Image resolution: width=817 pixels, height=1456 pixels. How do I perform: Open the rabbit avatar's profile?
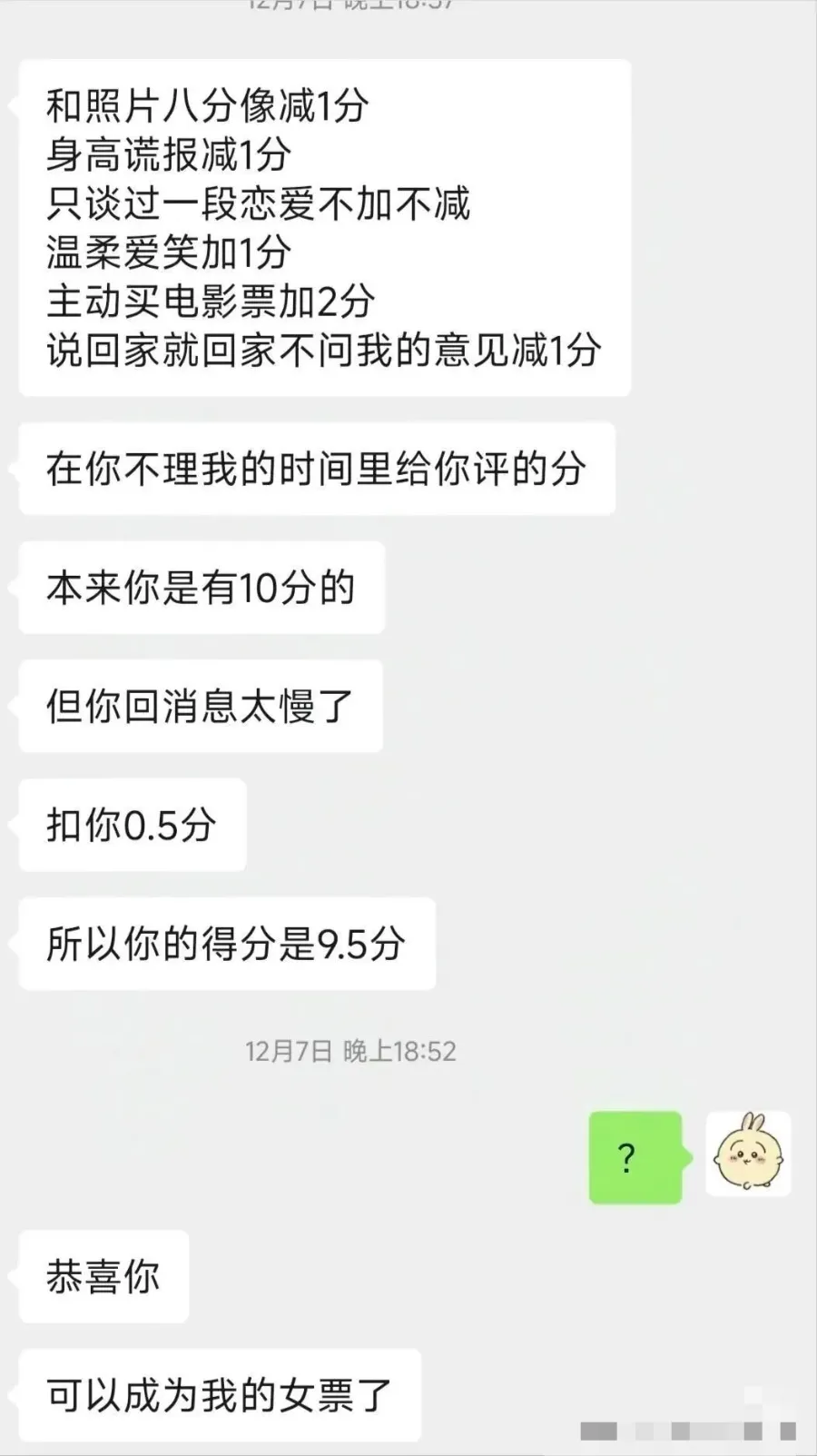point(748,1154)
